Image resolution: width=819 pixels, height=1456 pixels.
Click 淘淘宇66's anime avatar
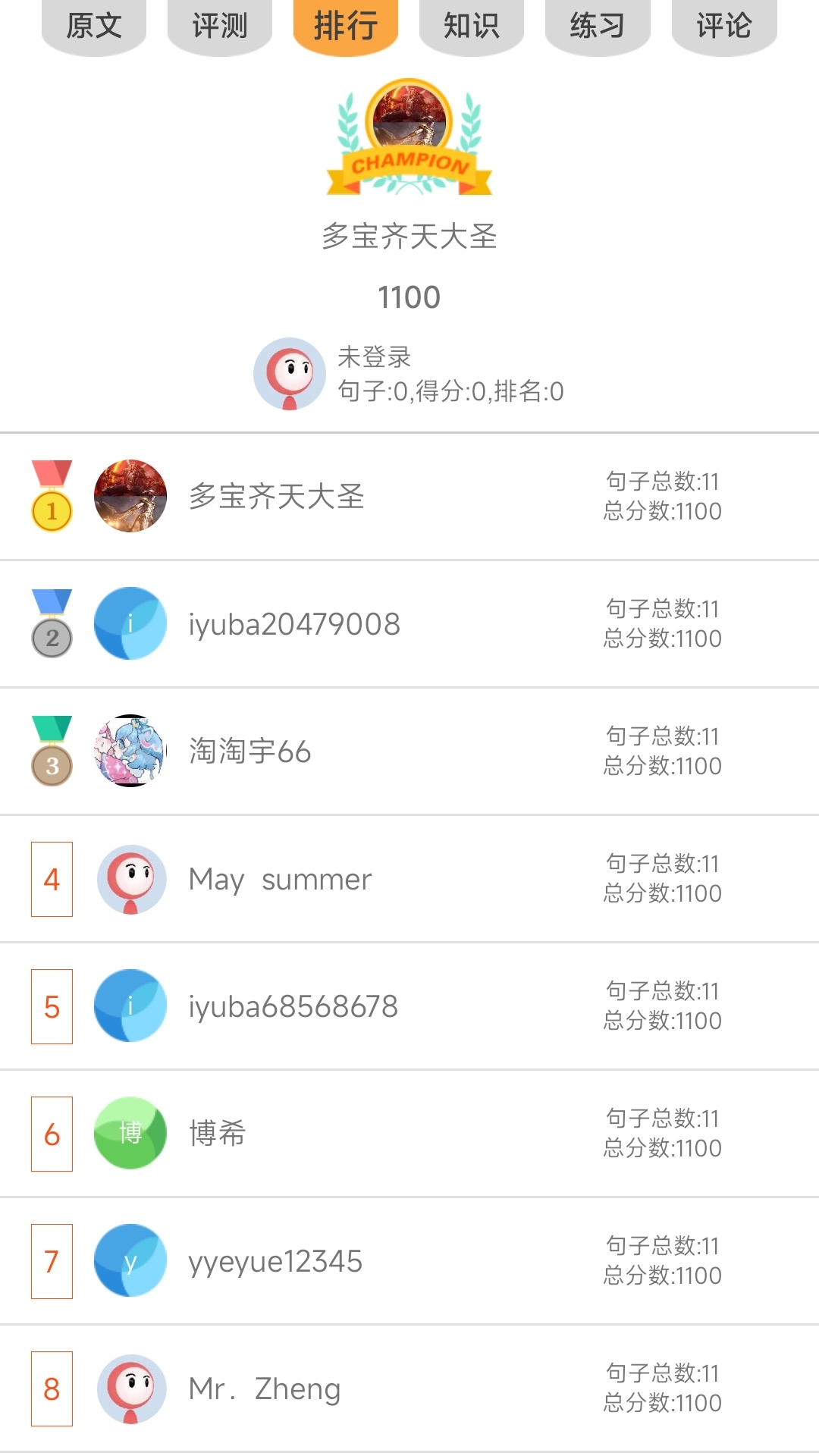pos(130,752)
